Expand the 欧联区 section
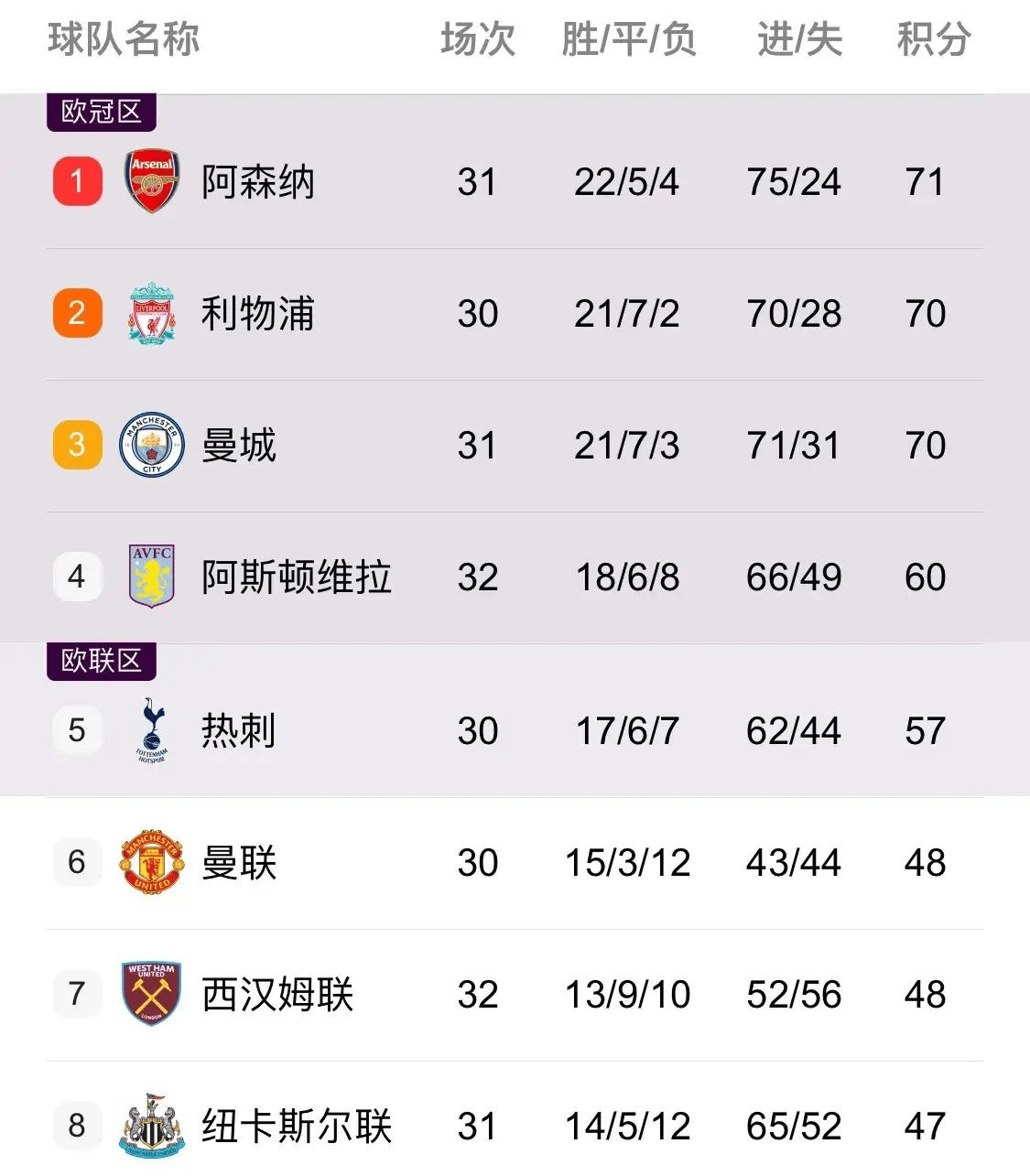 click(x=101, y=661)
